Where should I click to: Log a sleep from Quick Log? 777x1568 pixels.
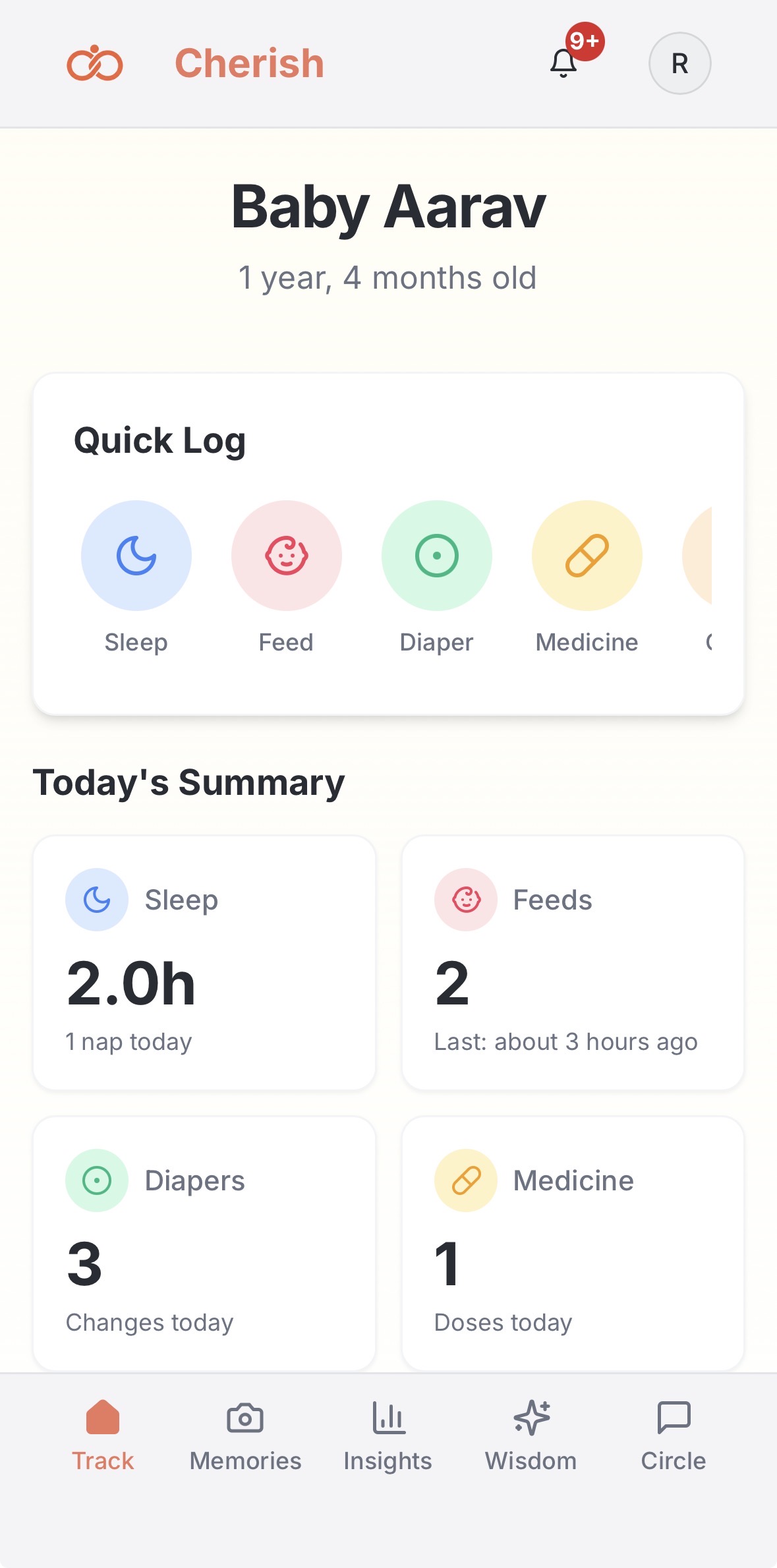(x=136, y=556)
